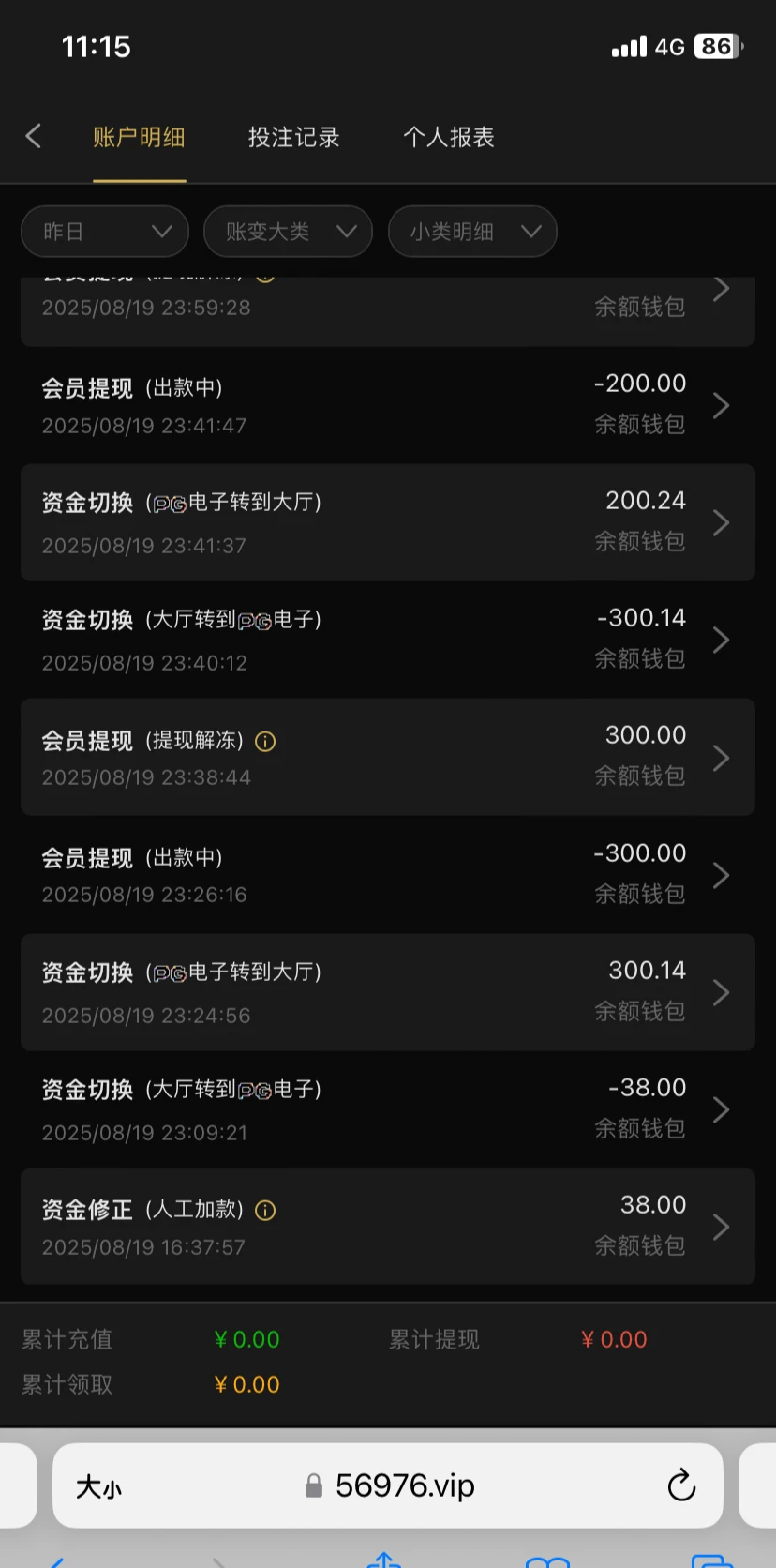Image resolution: width=776 pixels, height=1568 pixels.
Task: Expand the 账变大类 filter dropdown
Action: tap(288, 232)
